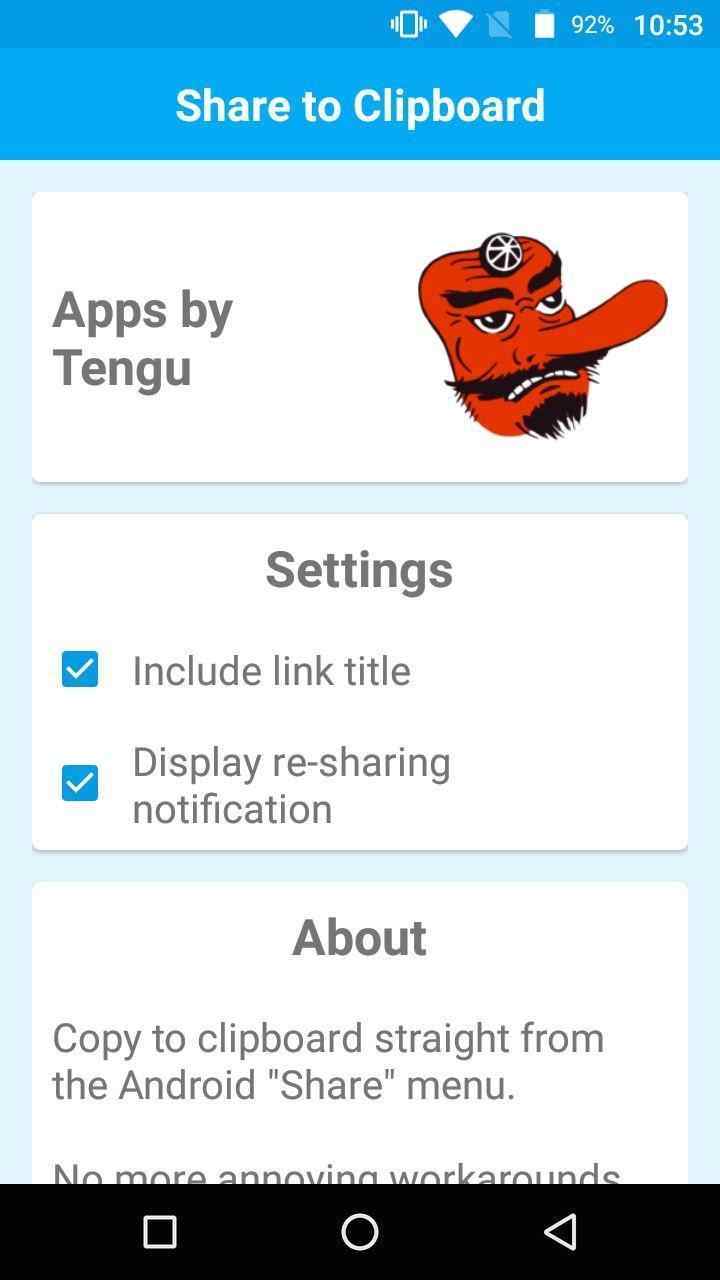Tap the clipboard description text in About
This screenshot has width=720, height=1280.
coord(328,1060)
